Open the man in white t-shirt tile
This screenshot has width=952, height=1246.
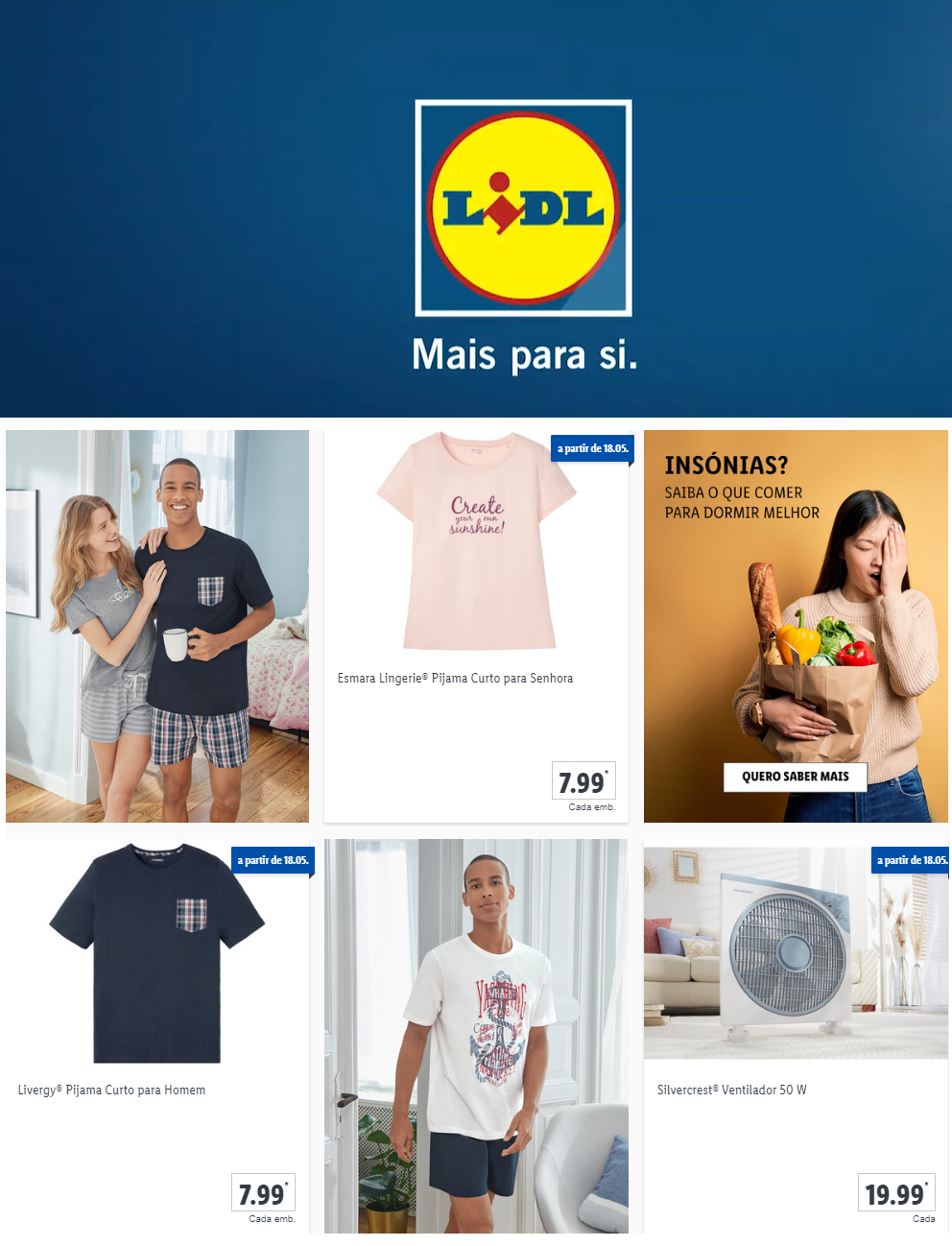click(x=476, y=1037)
